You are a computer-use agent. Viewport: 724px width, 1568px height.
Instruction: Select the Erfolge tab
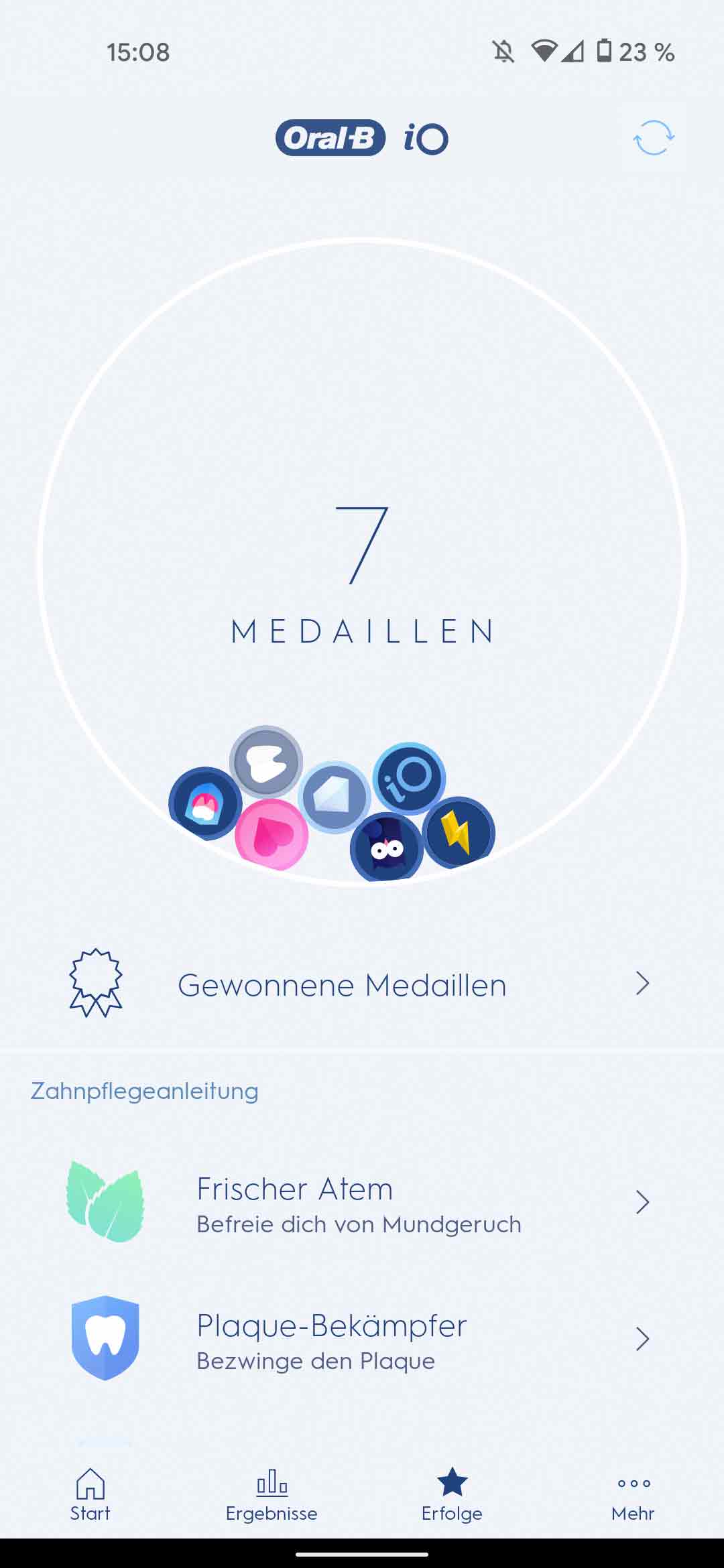click(452, 1494)
